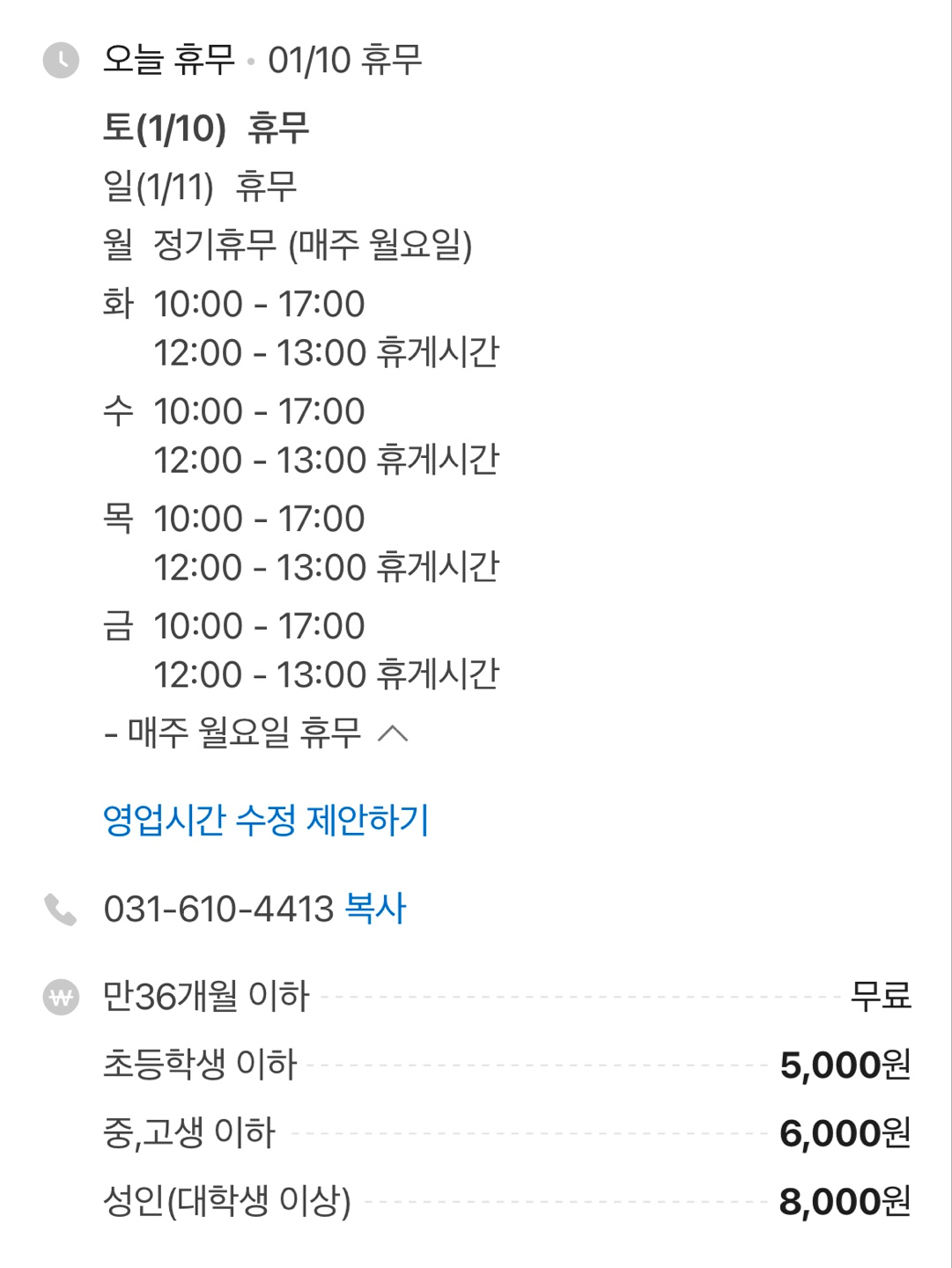Call 031-610-4413
This screenshot has height=1268, width=952.
[218, 909]
